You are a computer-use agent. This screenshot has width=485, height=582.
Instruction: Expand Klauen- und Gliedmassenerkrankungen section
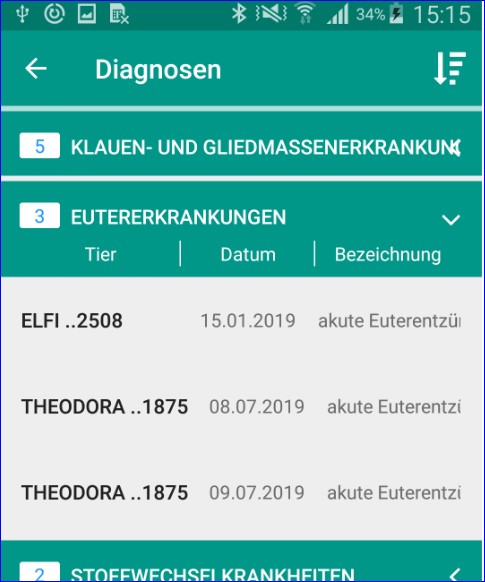click(241, 146)
